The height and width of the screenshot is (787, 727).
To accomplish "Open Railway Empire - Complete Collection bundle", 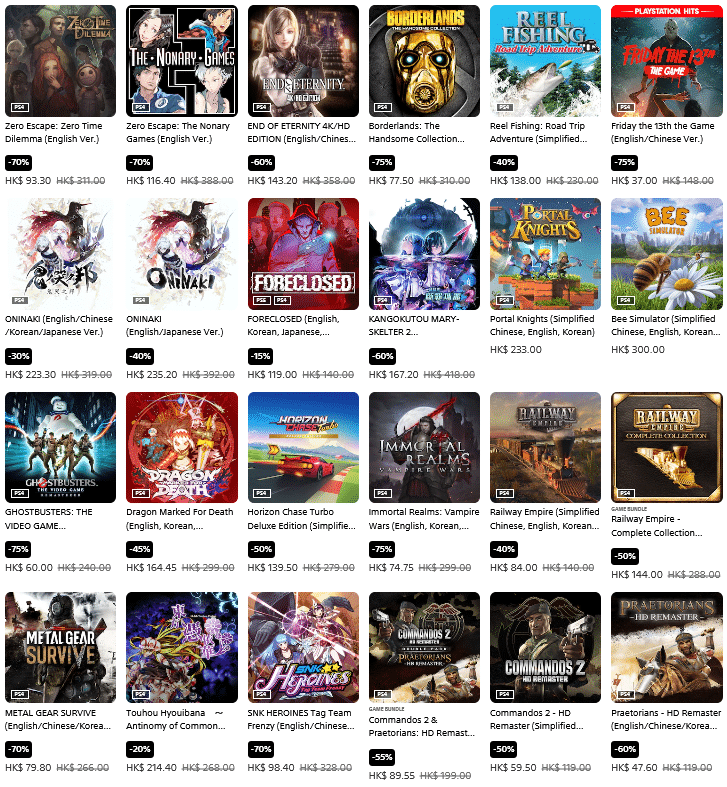I will click(666, 447).
